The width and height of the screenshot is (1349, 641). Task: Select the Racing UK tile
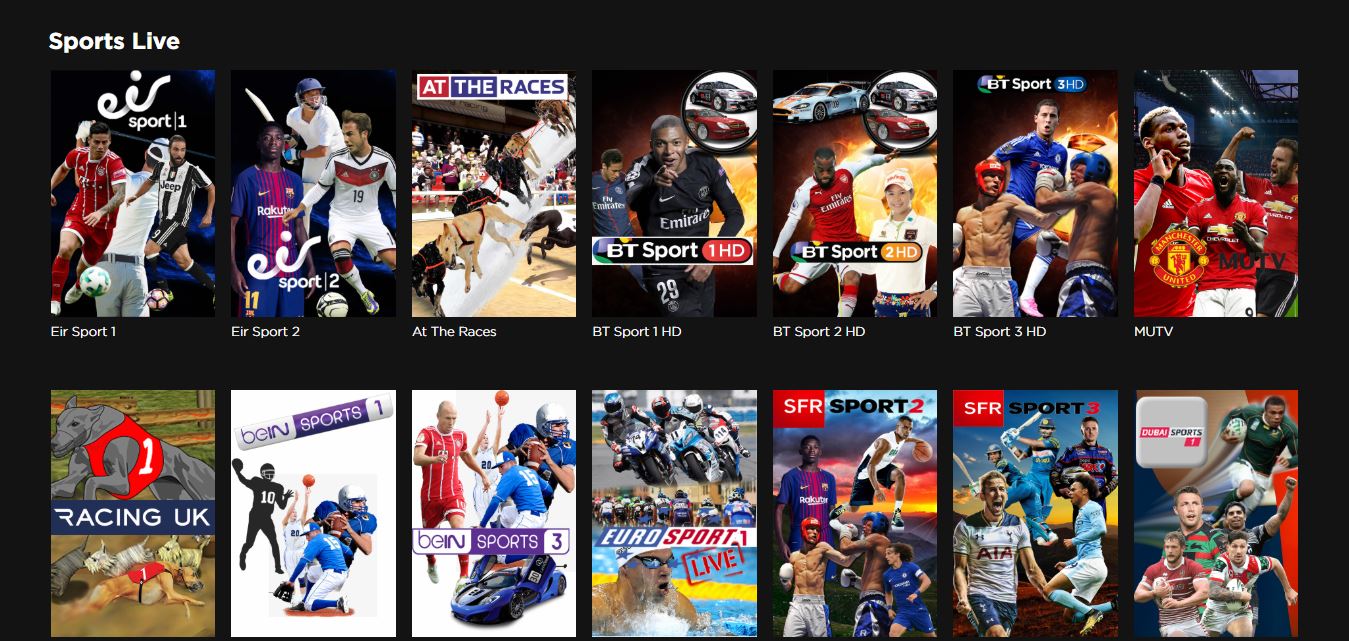[133, 513]
